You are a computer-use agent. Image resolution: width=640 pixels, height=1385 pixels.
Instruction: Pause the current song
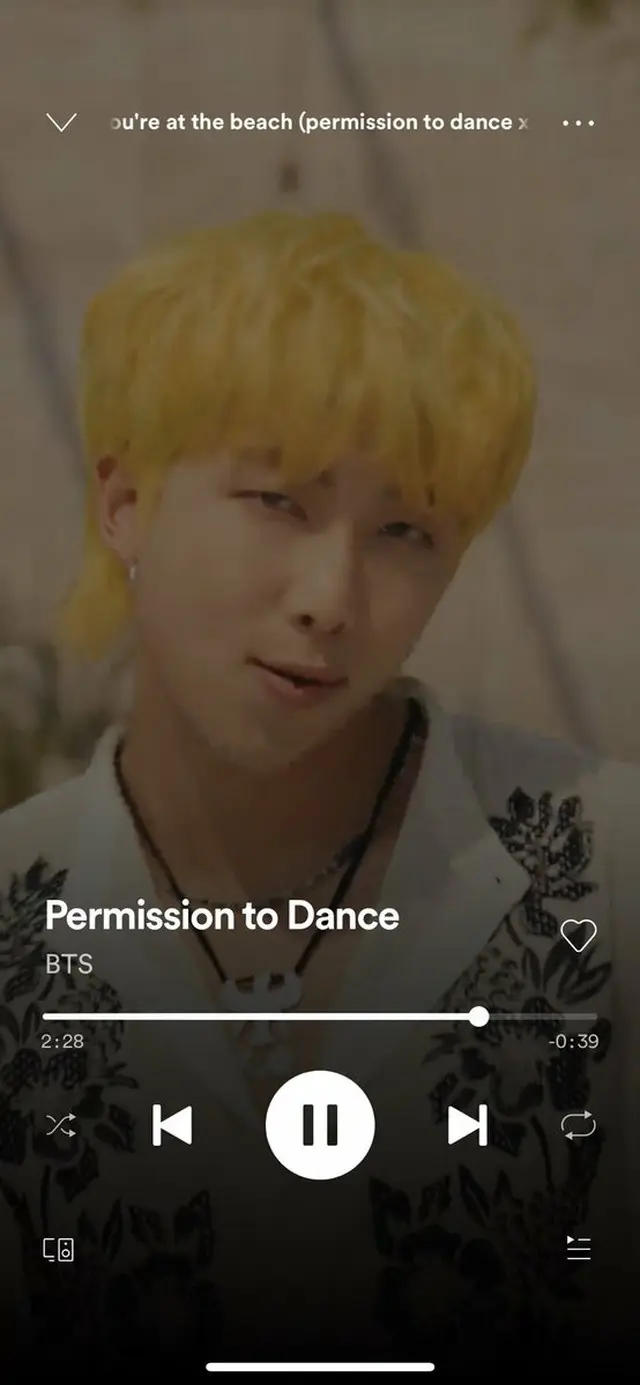pyautogui.click(x=320, y=1125)
